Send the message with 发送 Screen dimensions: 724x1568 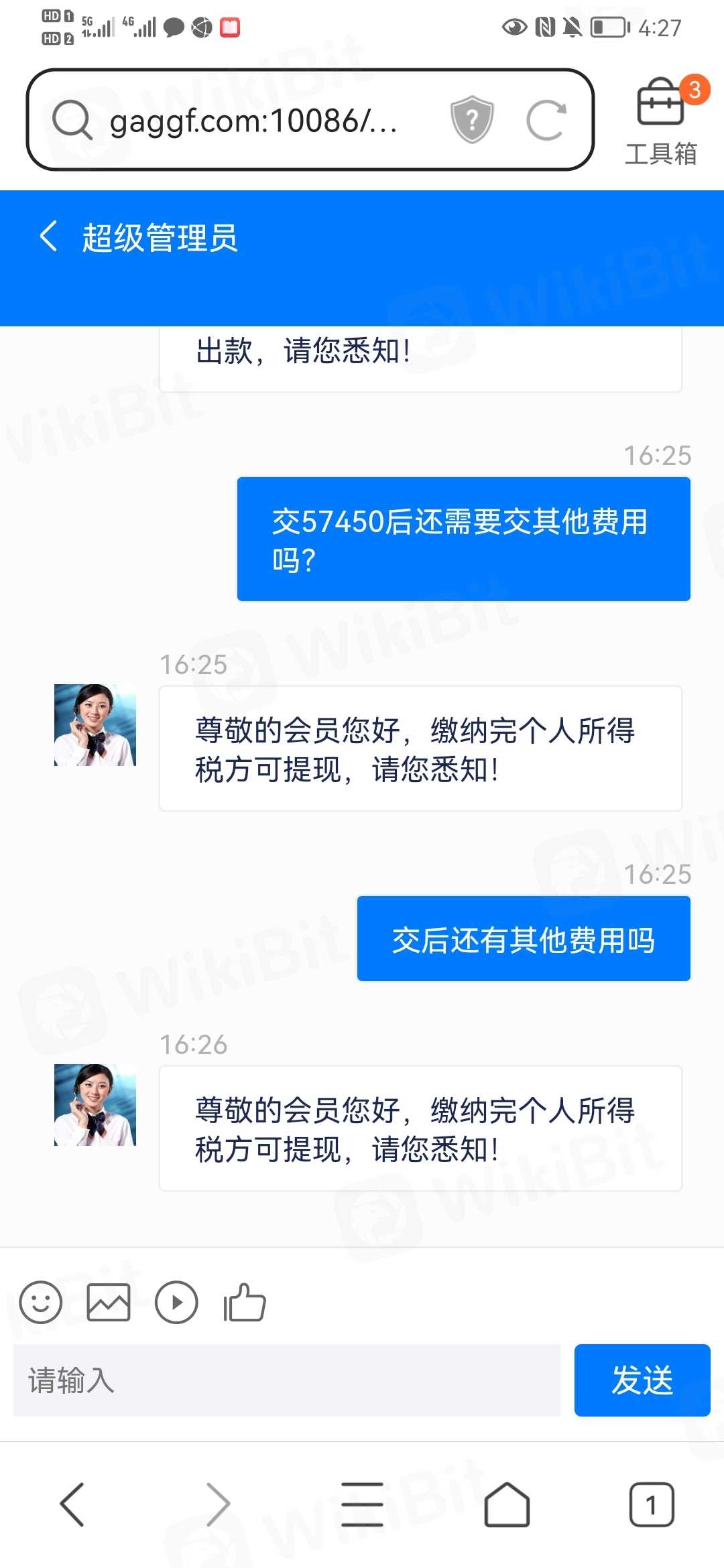click(x=642, y=1380)
